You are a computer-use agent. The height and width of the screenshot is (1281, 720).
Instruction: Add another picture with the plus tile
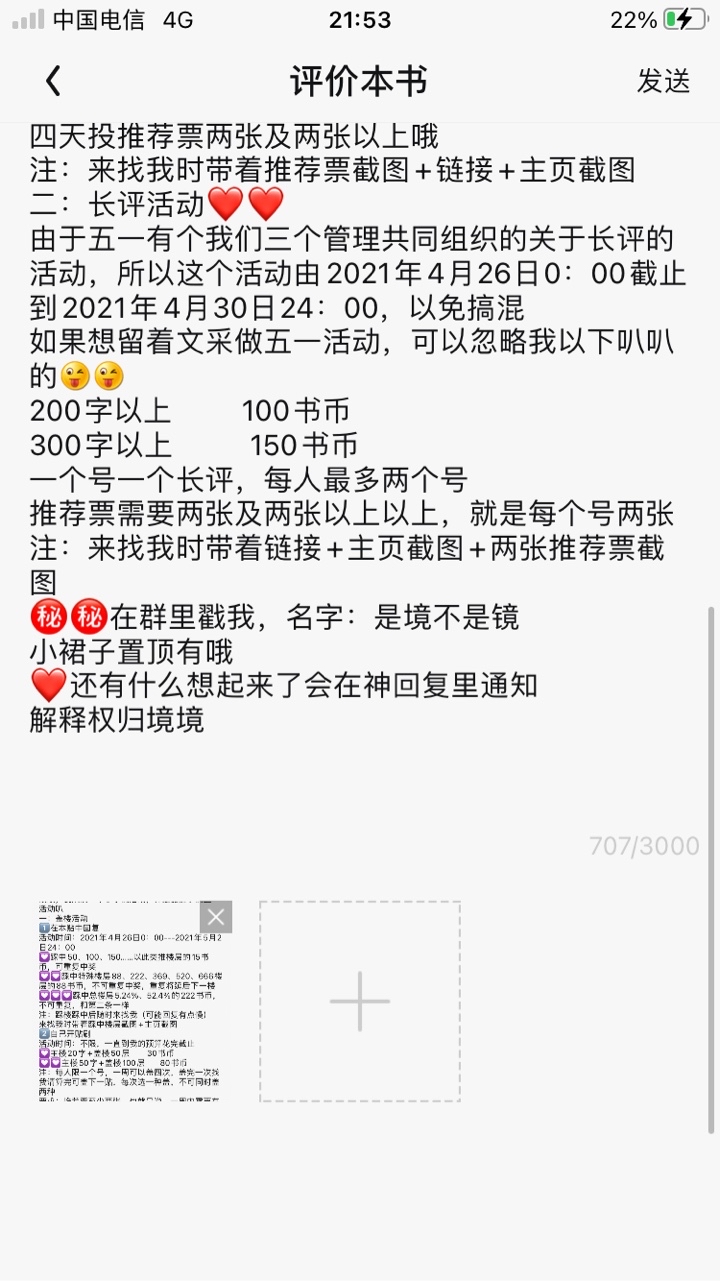coord(360,1001)
